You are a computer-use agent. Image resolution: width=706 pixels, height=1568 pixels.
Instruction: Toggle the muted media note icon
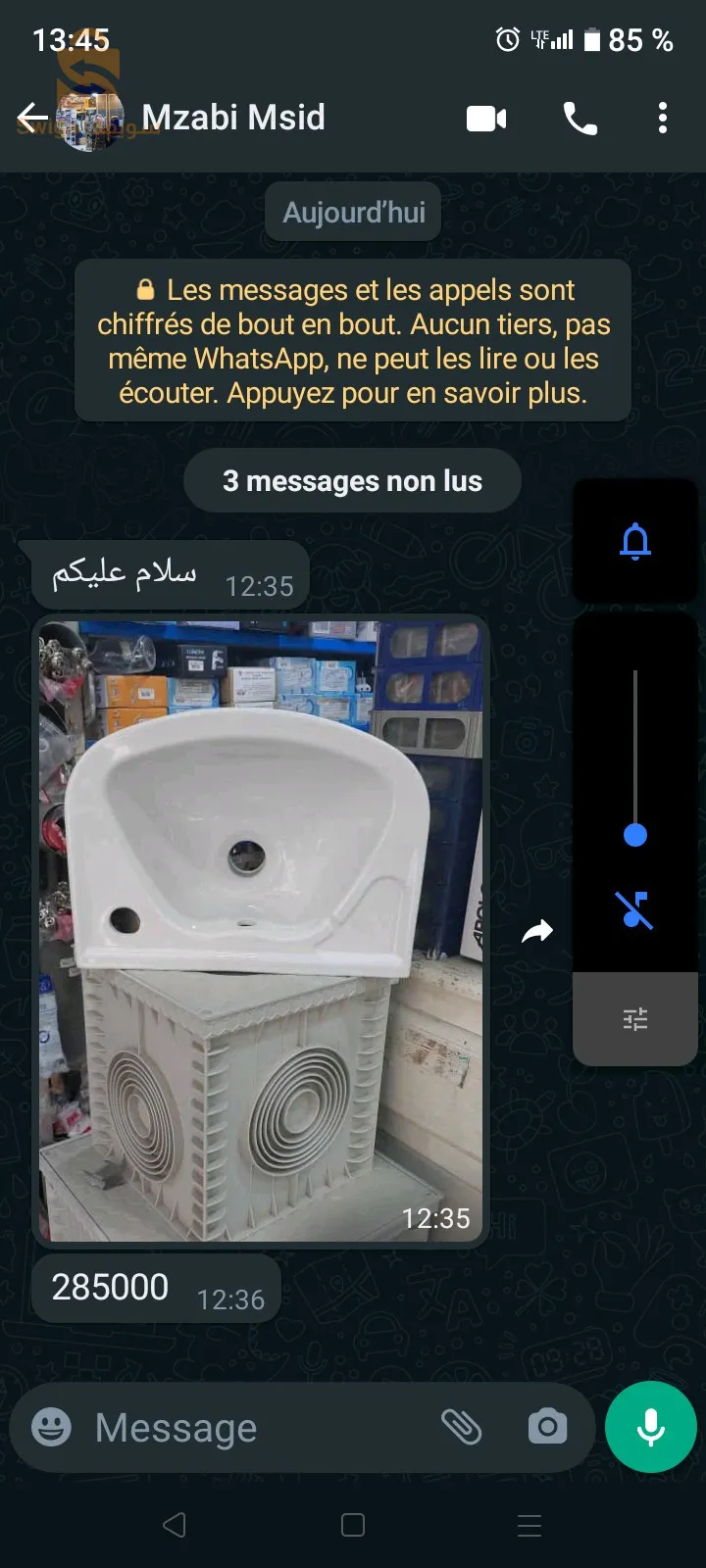pyautogui.click(x=635, y=910)
